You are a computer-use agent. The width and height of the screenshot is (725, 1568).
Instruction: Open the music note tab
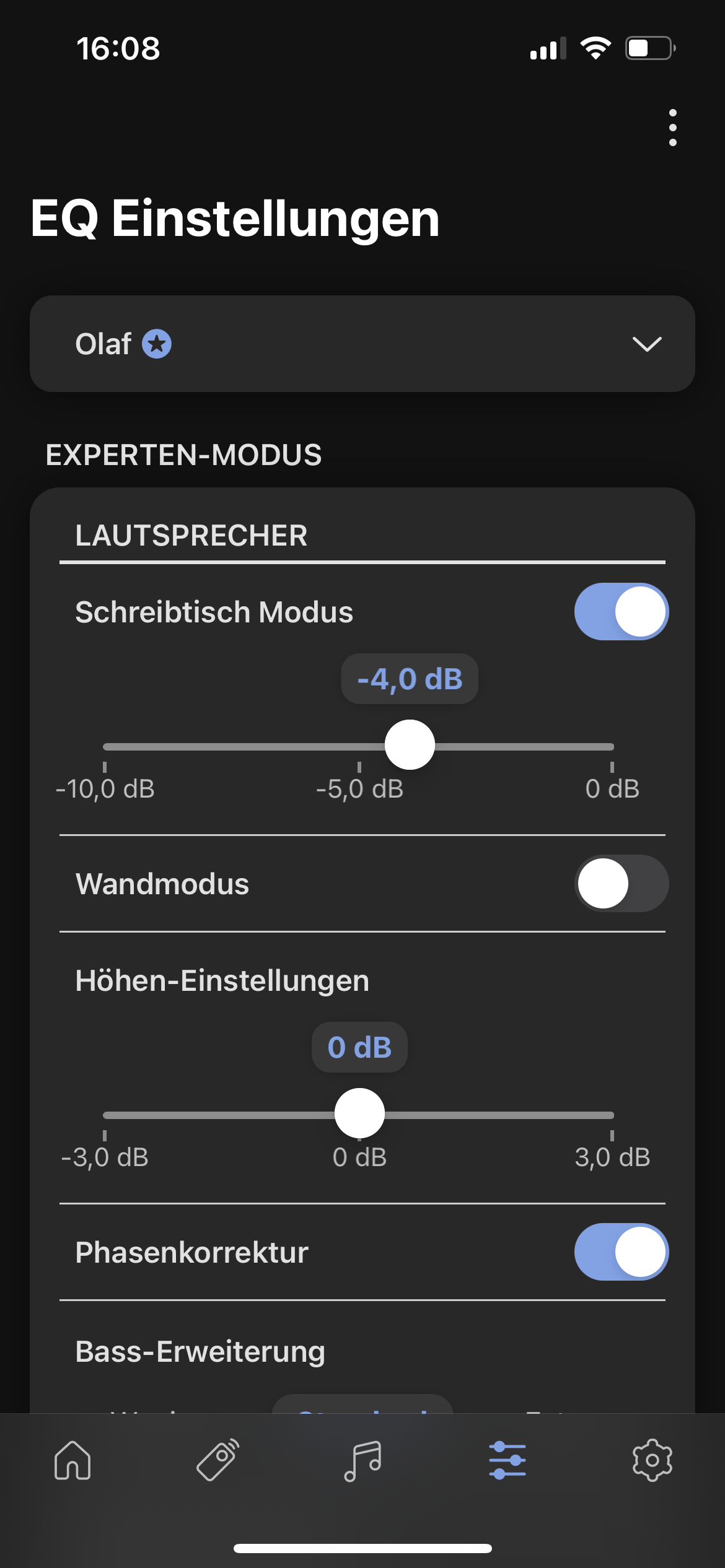point(362,1460)
